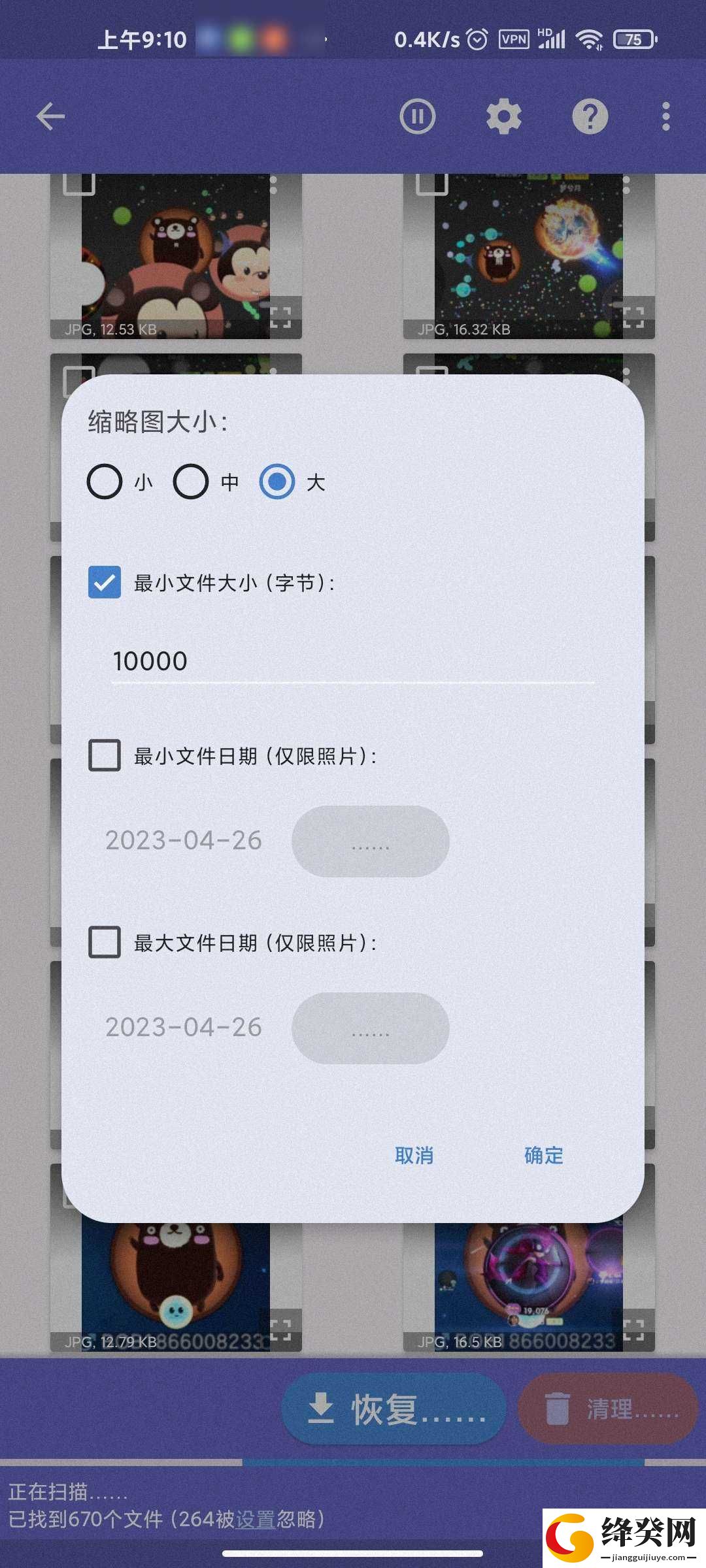Pause the scan
This screenshot has height=1568, width=706.
click(418, 117)
